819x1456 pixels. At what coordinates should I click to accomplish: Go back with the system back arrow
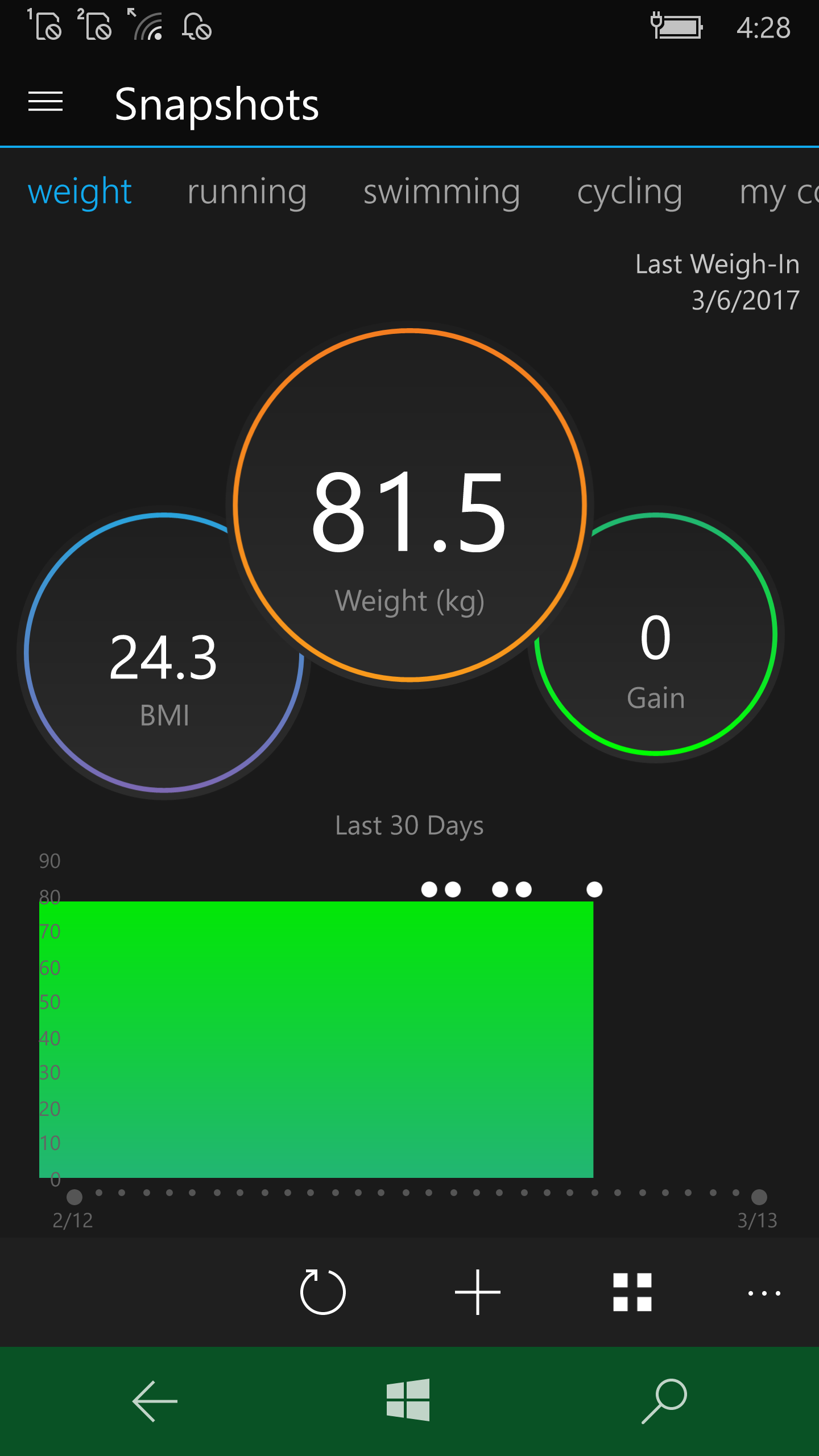click(x=155, y=1401)
